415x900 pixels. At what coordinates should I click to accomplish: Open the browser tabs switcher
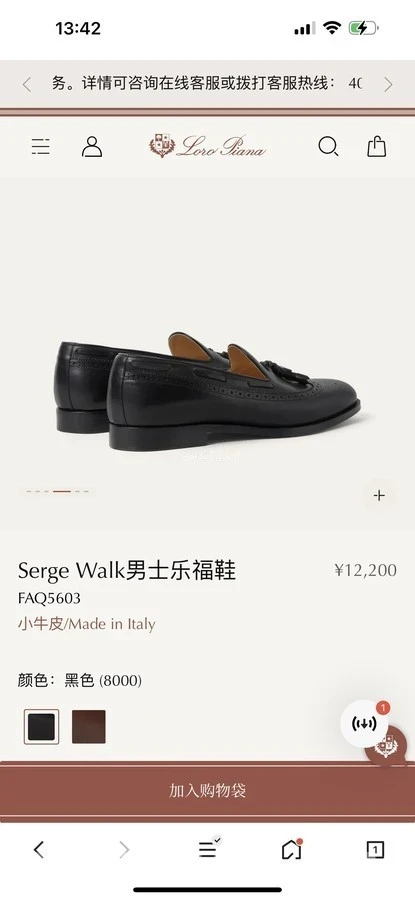click(375, 850)
